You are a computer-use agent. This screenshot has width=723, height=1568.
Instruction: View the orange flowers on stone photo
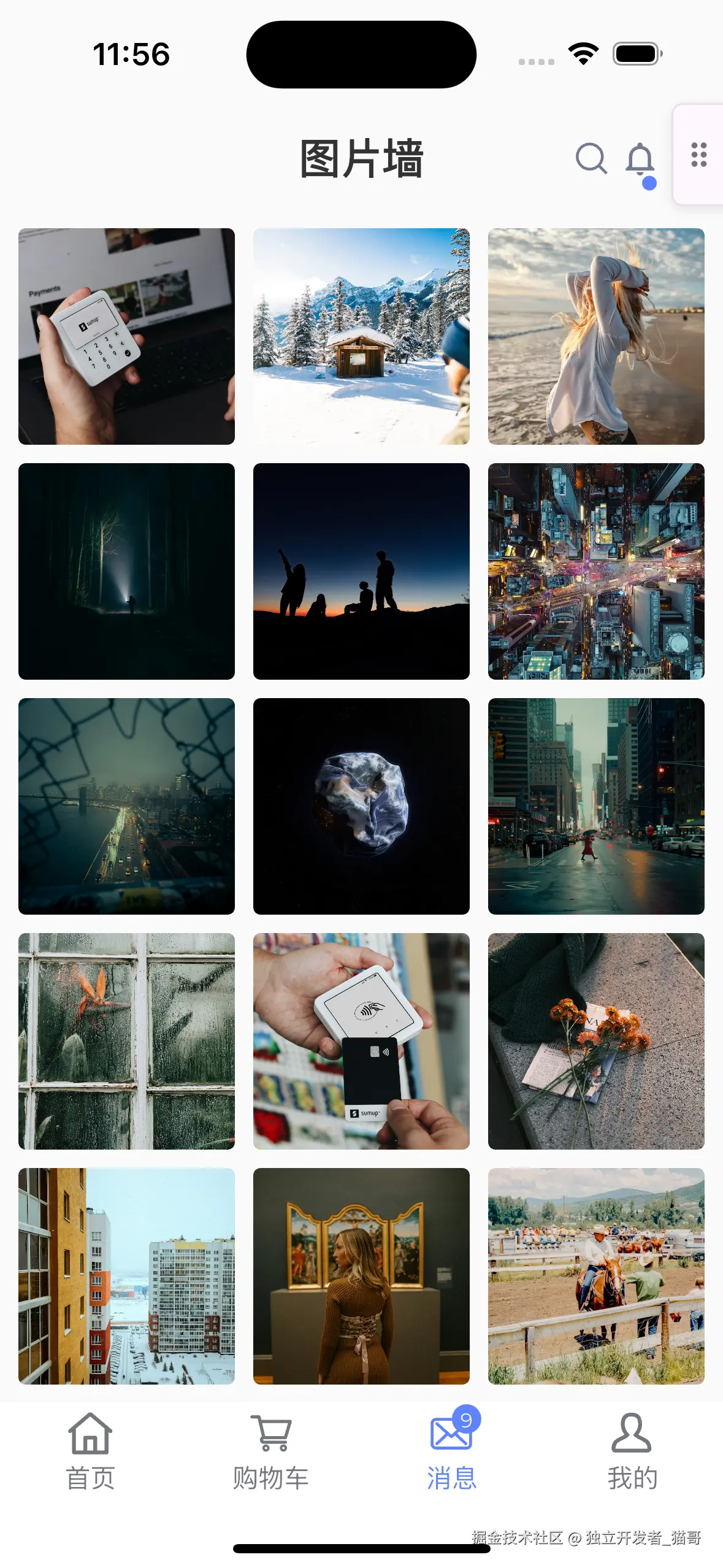tap(596, 1041)
